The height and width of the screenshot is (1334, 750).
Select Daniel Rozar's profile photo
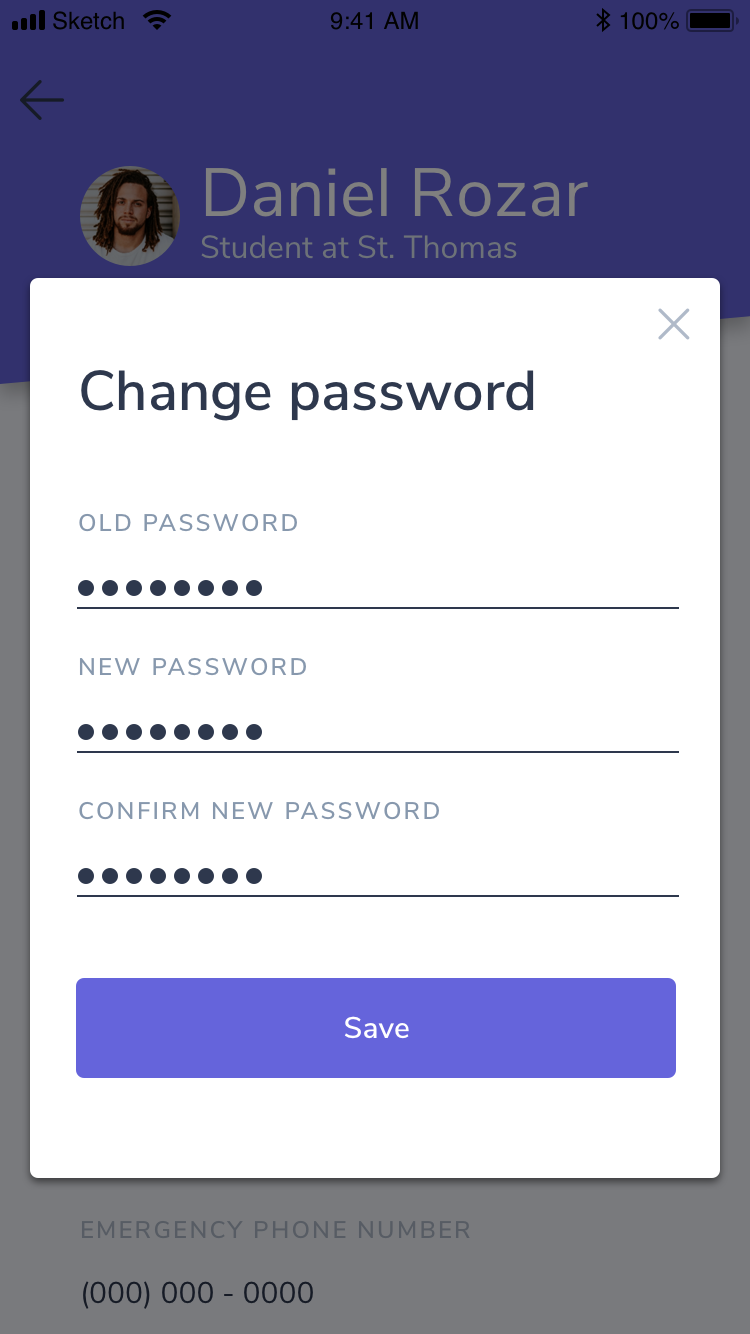tap(130, 216)
